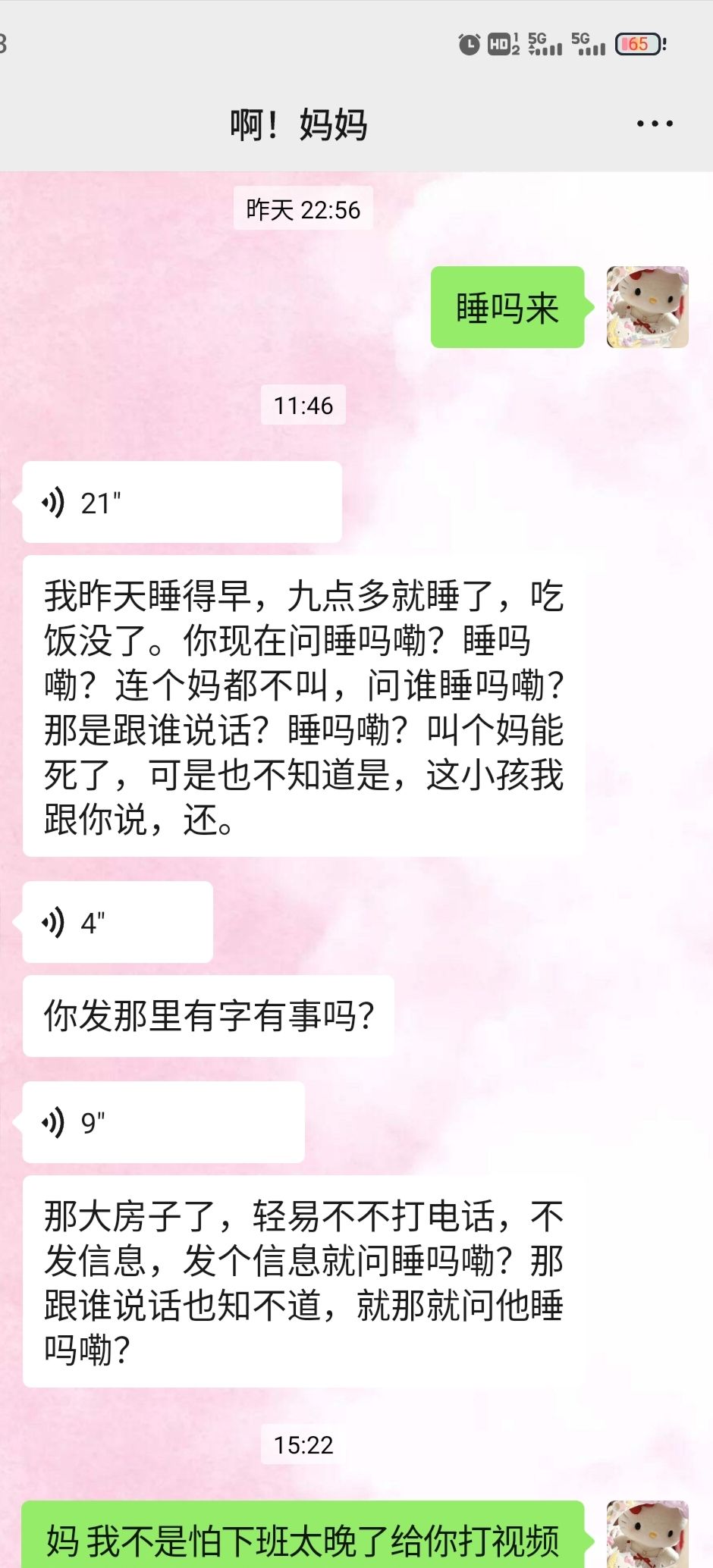Viewport: 713px width, 1568px height.
Task: Tap the timestamp 昨天 22:56
Action: point(303,210)
